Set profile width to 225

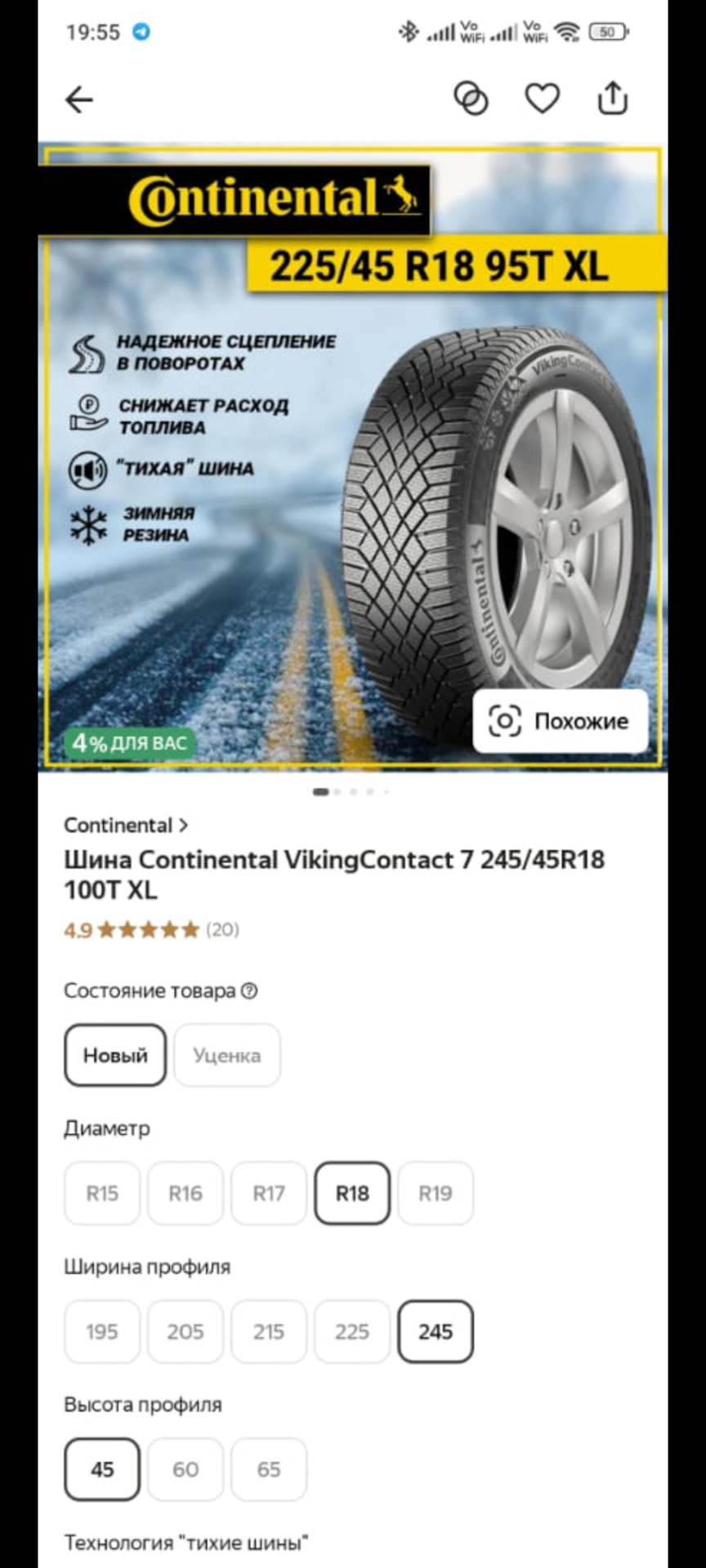click(x=352, y=1331)
